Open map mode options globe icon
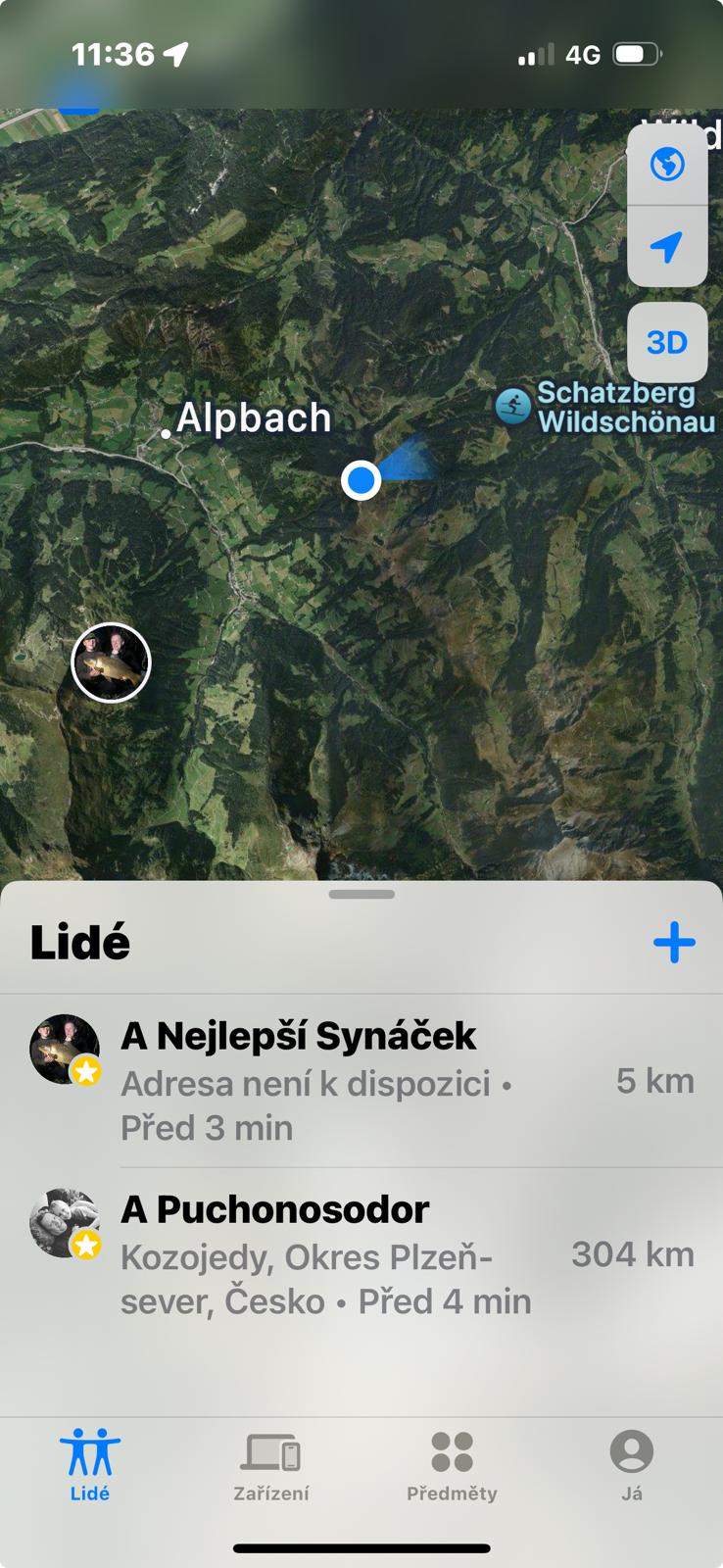Screen dimensions: 723x1568 pyautogui.click(x=667, y=164)
